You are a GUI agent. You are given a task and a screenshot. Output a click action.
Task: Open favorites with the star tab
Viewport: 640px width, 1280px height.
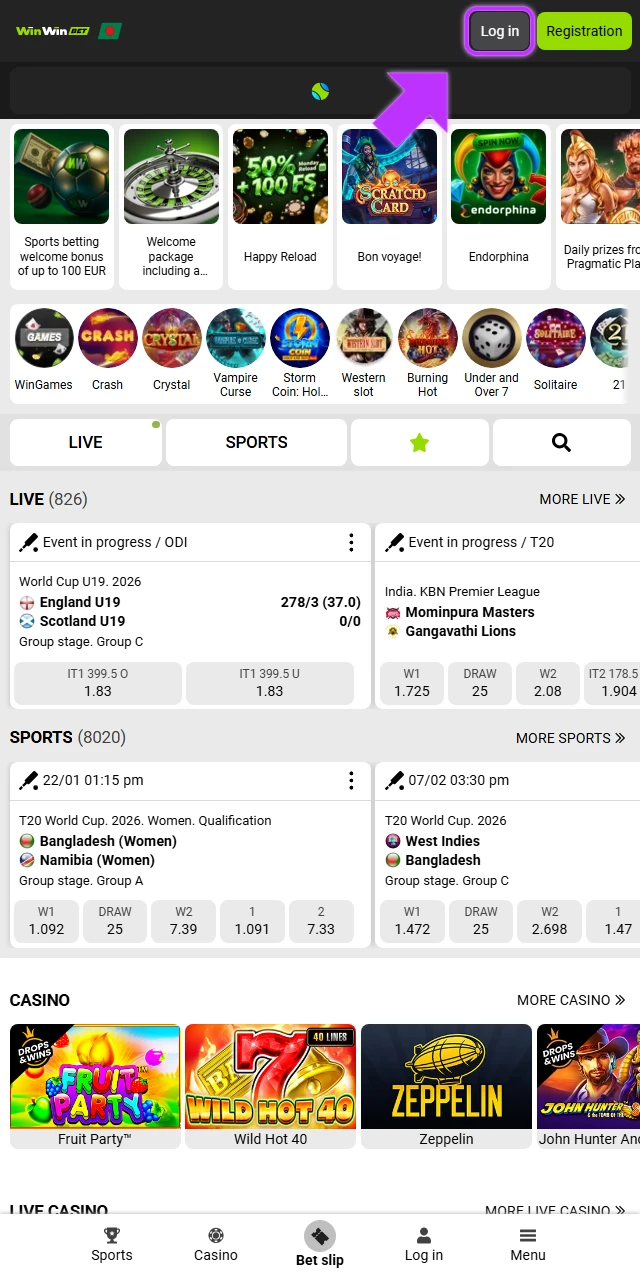coord(419,442)
